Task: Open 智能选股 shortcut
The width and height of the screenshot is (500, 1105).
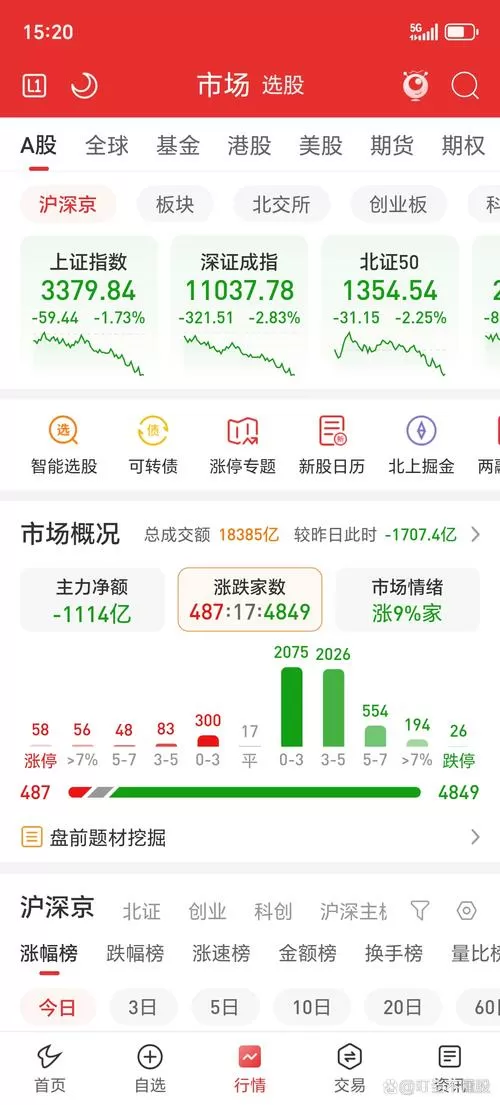Action: pyautogui.click(x=64, y=445)
